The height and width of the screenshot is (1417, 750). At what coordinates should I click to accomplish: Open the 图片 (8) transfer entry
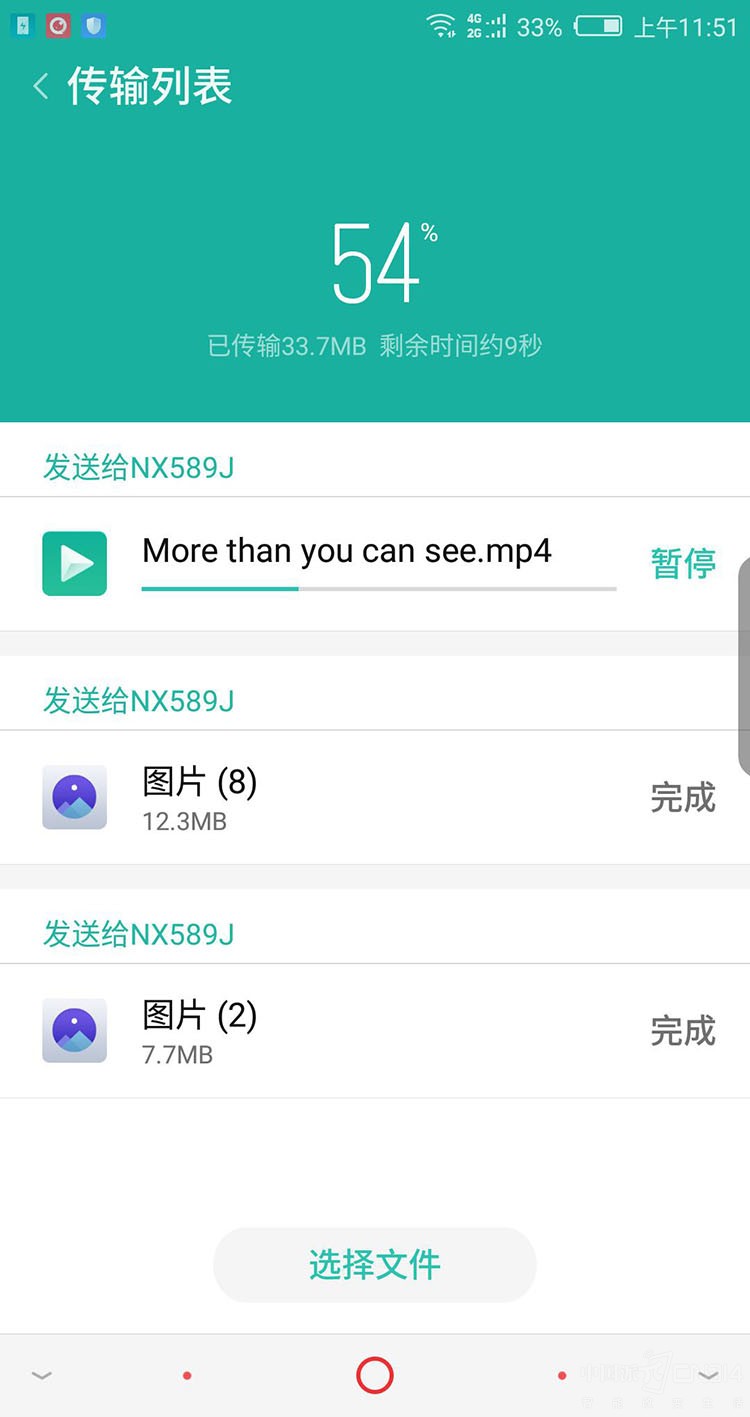(x=375, y=797)
